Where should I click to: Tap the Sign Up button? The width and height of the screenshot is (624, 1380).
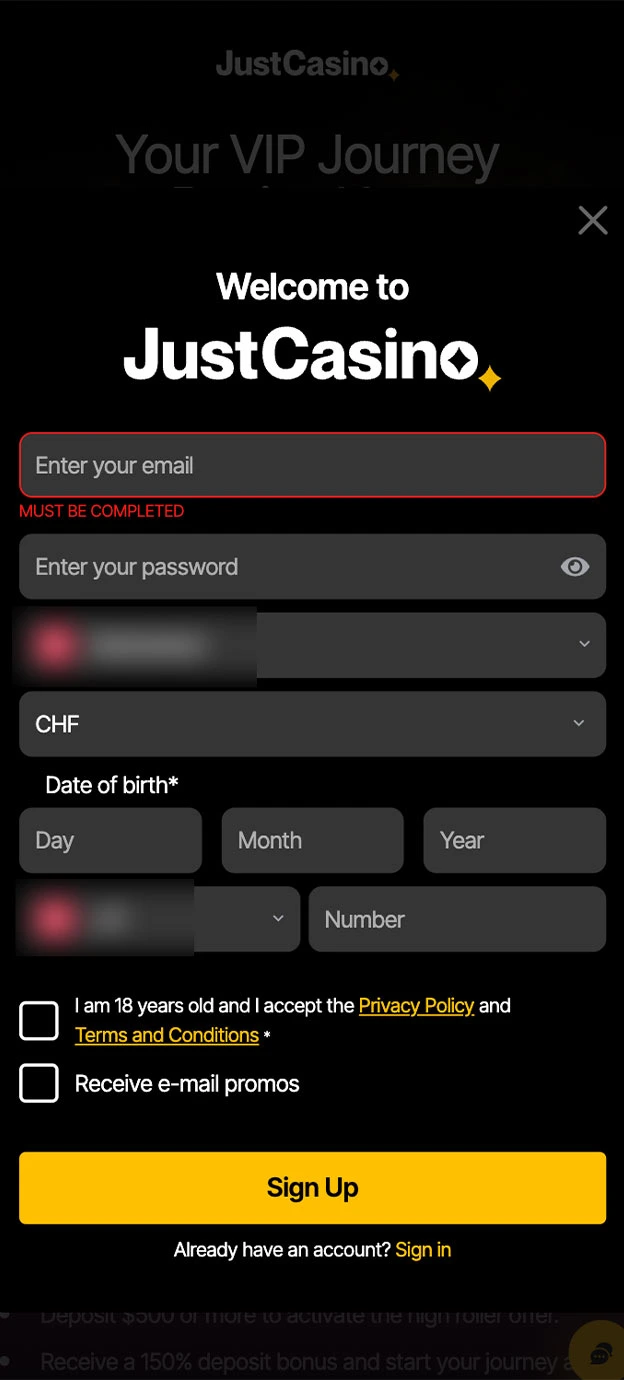(x=312, y=1188)
